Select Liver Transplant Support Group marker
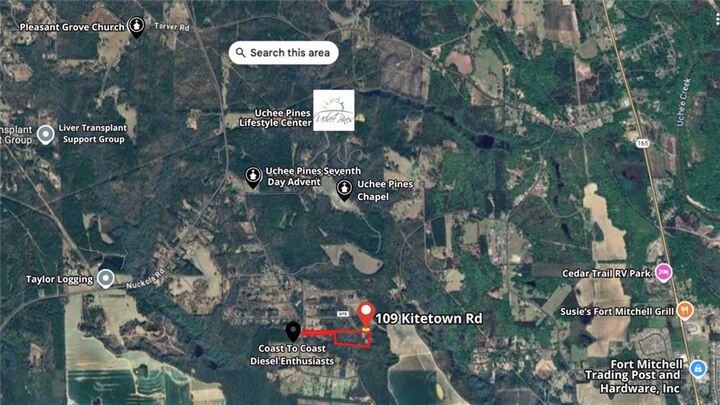 click(45, 134)
